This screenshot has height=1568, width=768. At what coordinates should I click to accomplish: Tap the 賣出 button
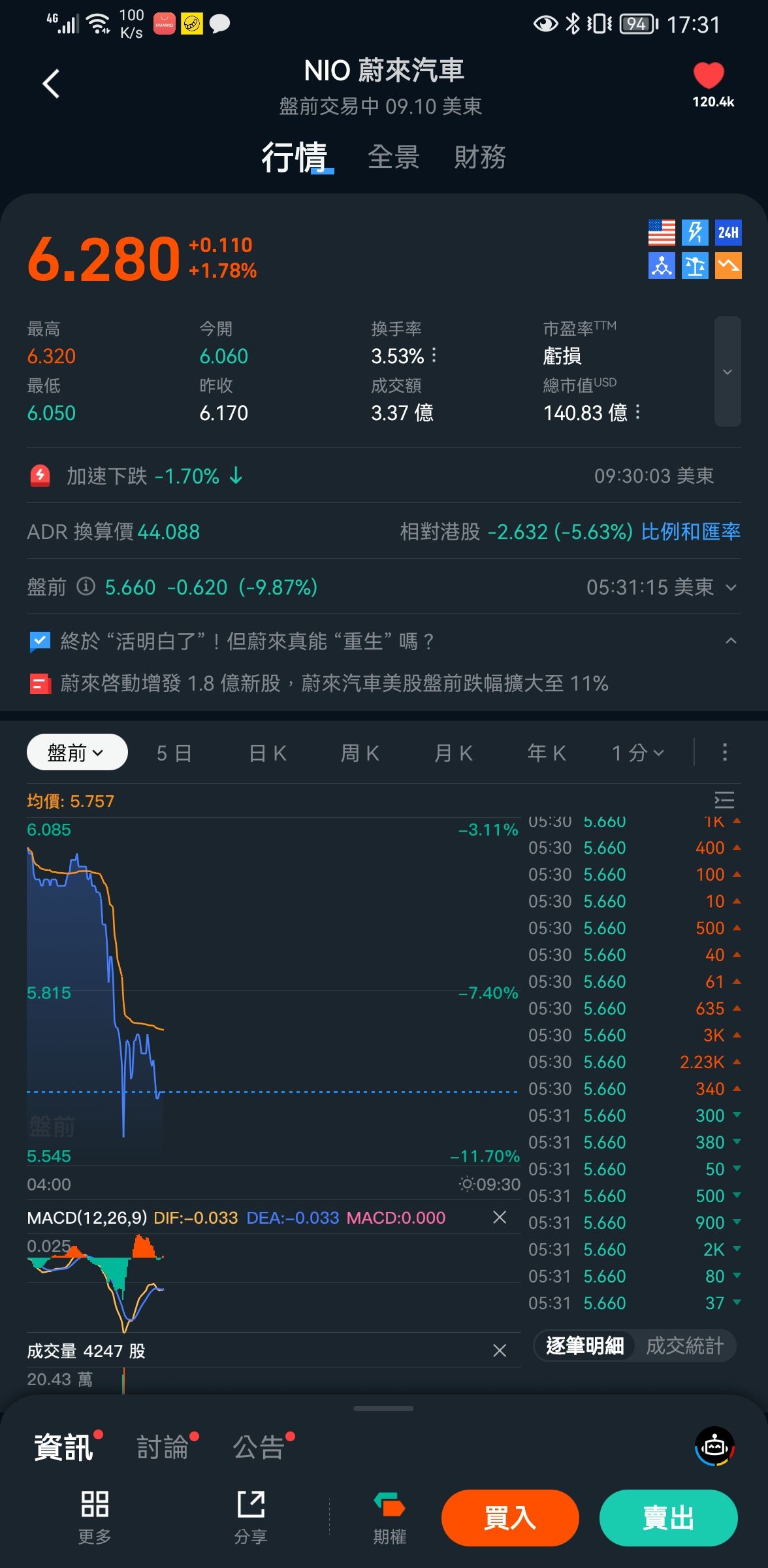[668, 1518]
